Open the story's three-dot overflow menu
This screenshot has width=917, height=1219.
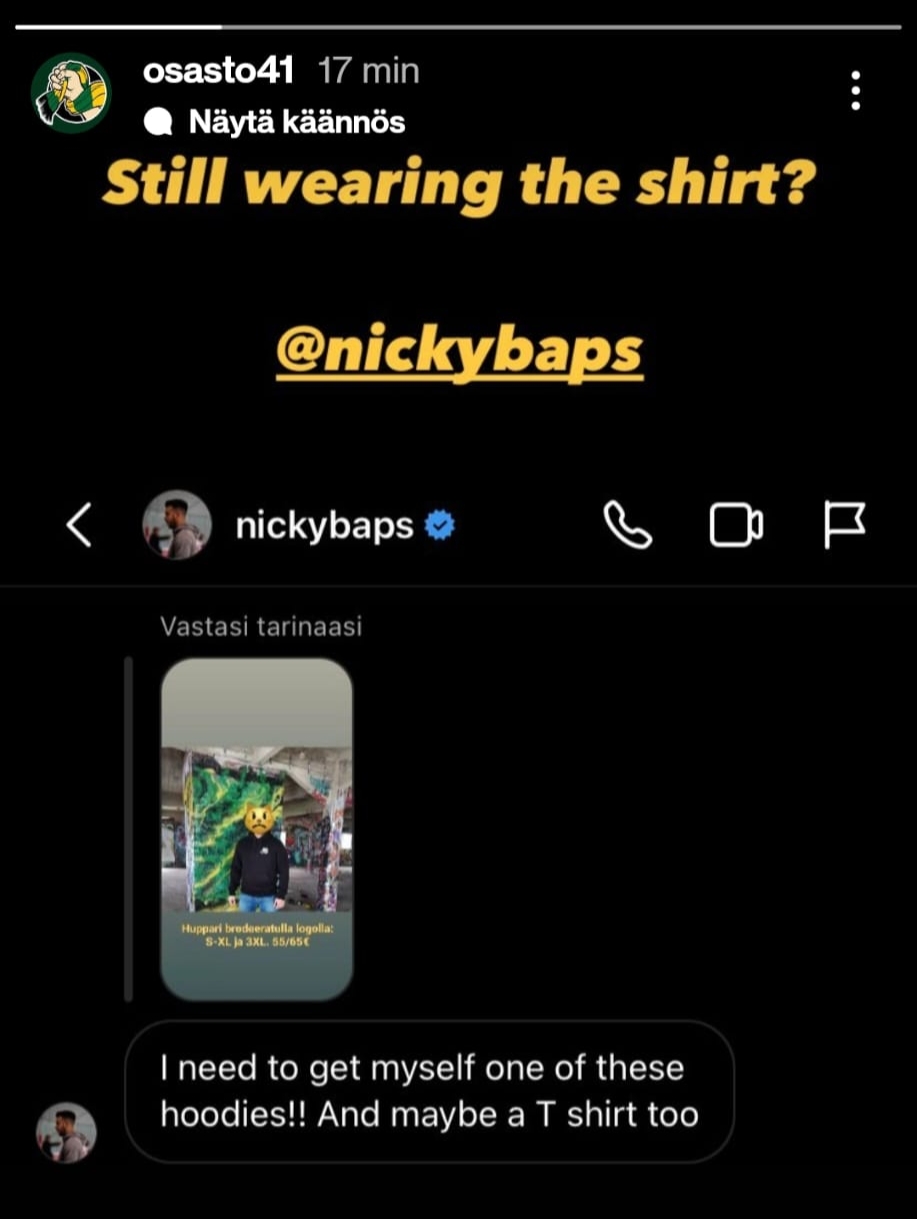855,90
